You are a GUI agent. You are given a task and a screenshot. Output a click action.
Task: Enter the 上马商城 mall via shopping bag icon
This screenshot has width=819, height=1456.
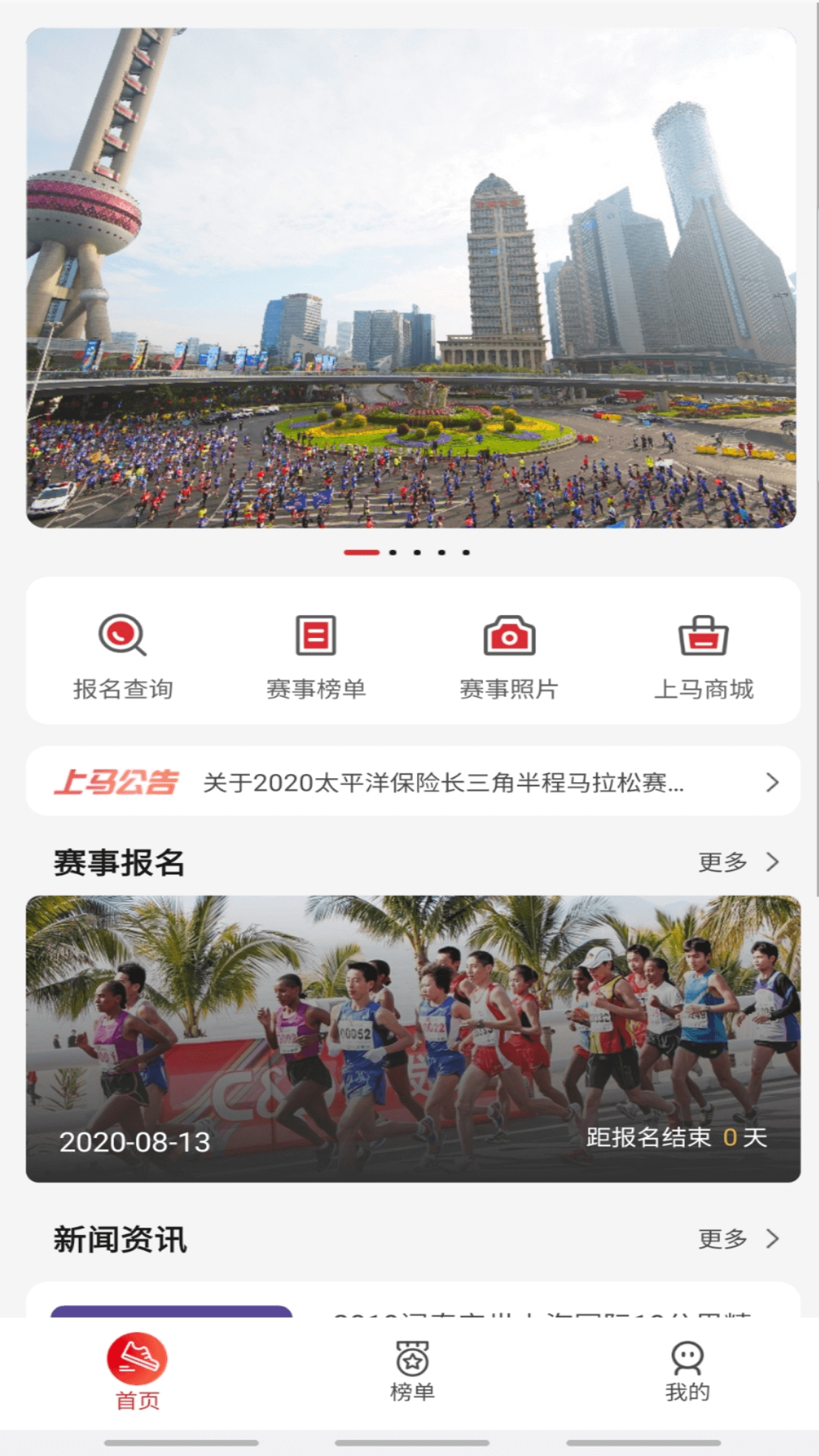click(x=702, y=635)
